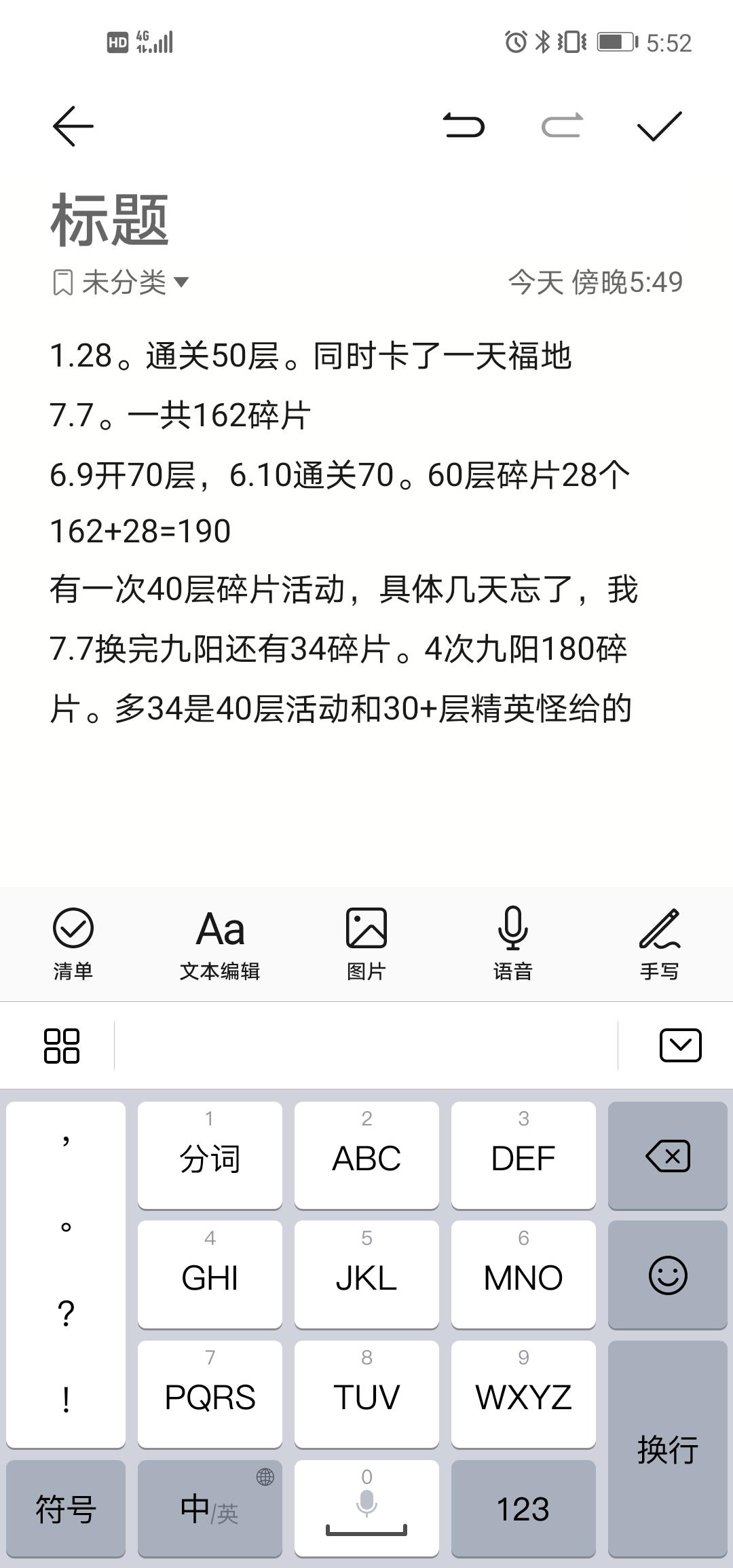The image size is (733, 1568).
Task: Open the 符号 symbols panel
Action: point(66,1508)
